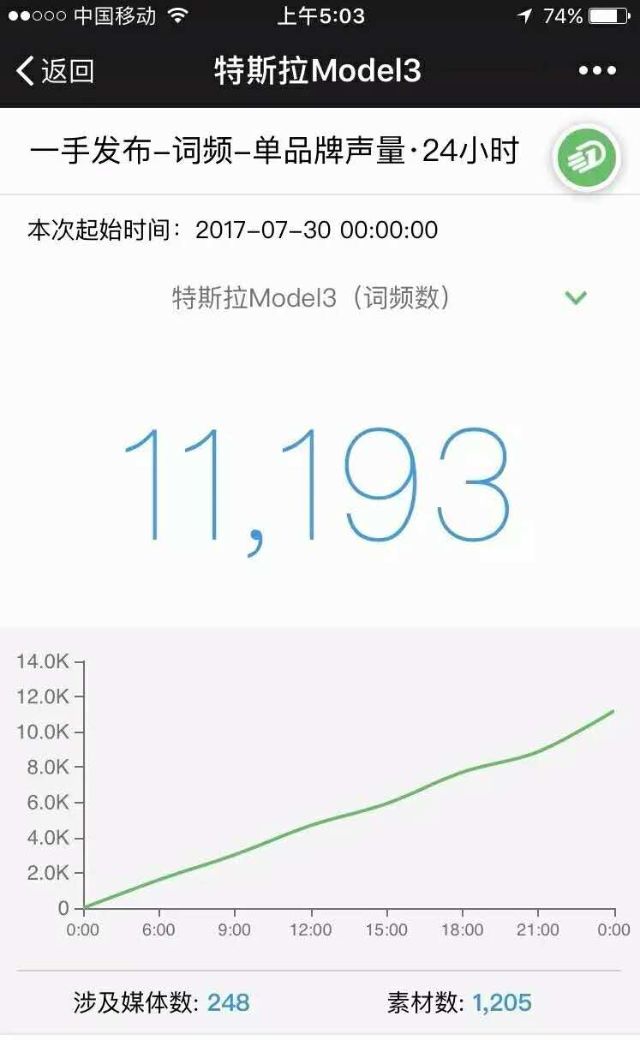Go back using the 返回 button
Screen dimensions: 640x1040
pyautogui.click(x=55, y=70)
